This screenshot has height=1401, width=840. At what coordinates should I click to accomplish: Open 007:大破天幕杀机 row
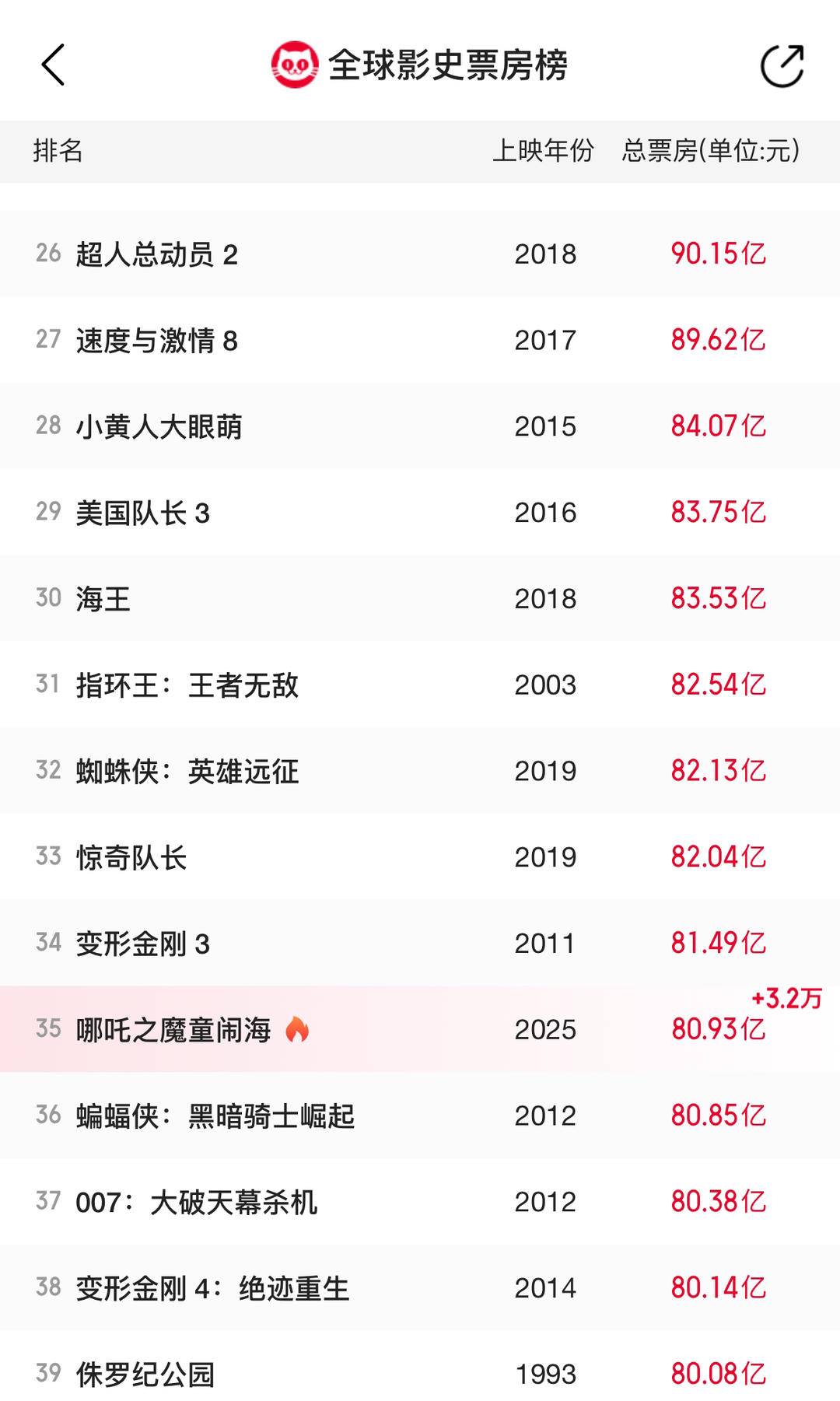tap(420, 1202)
